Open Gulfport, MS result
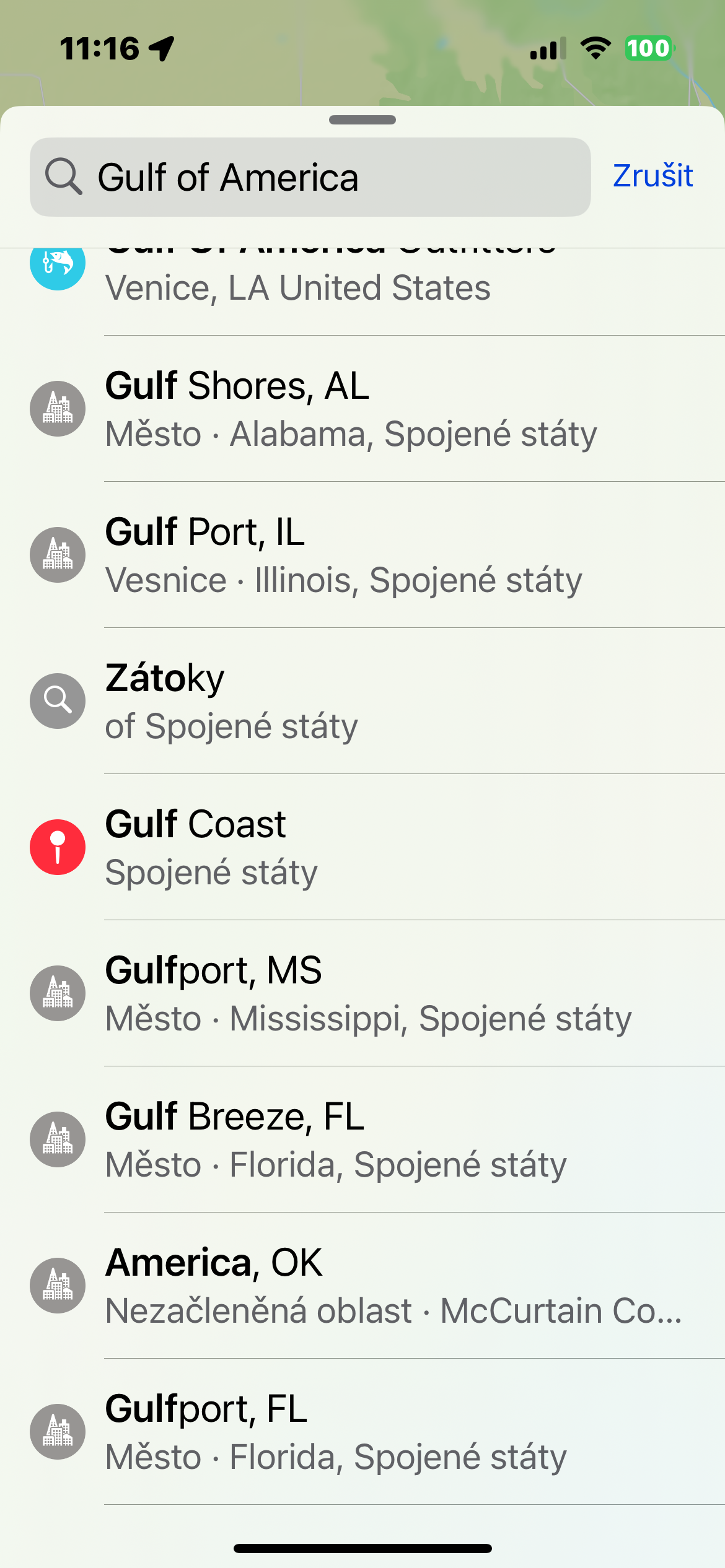This screenshot has height=1568, width=725. click(372, 993)
